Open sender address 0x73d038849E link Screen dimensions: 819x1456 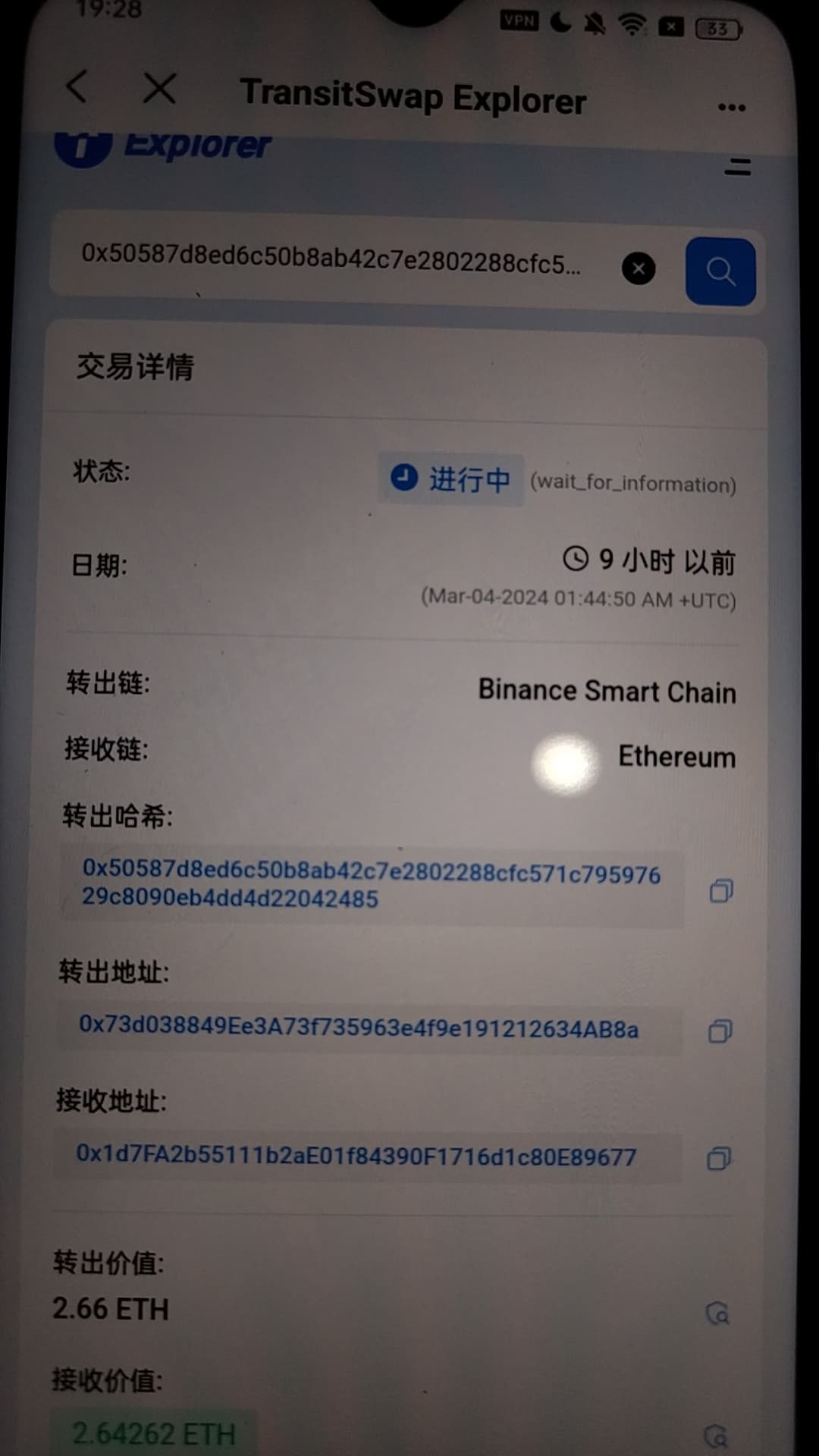[x=359, y=1028]
